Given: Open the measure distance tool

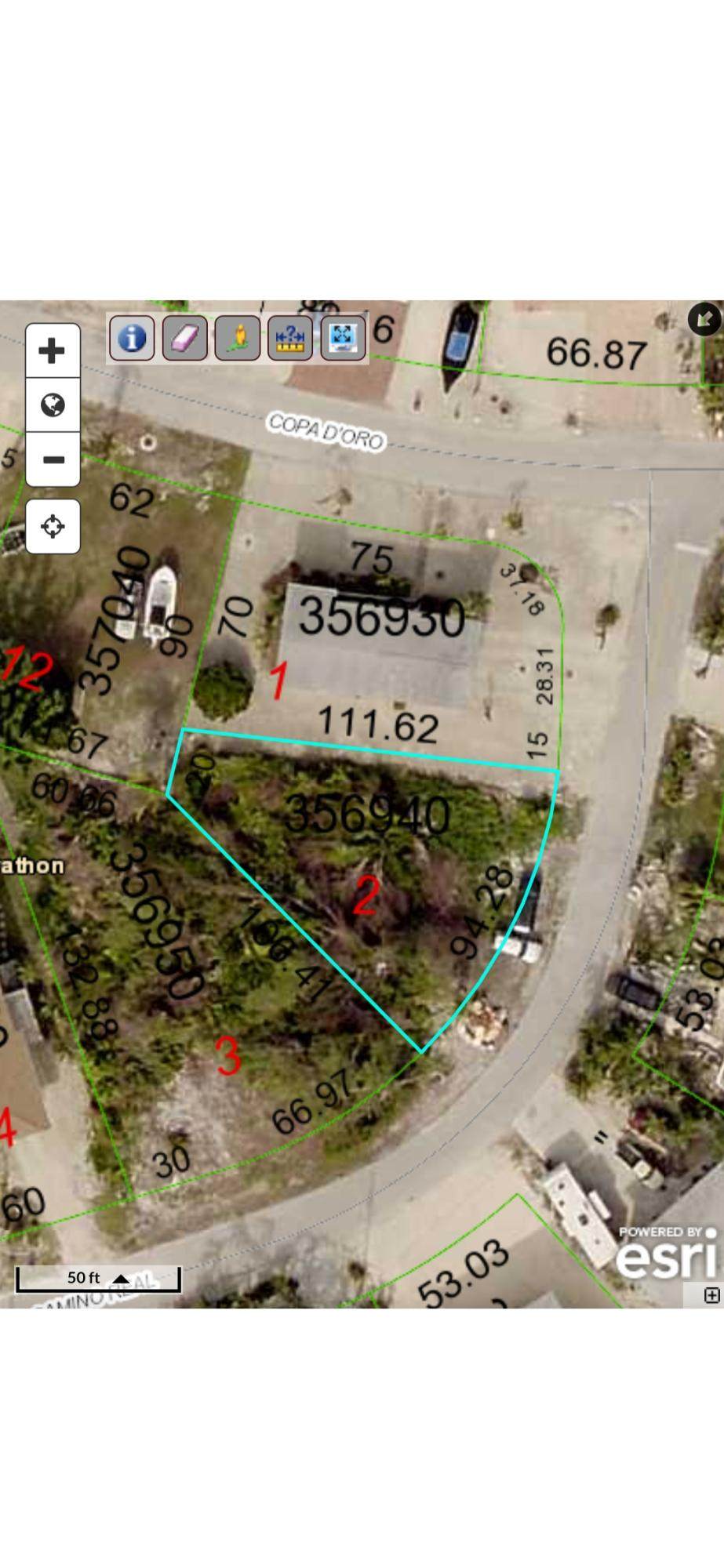Looking at the screenshot, I should pyautogui.click(x=290, y=338).
